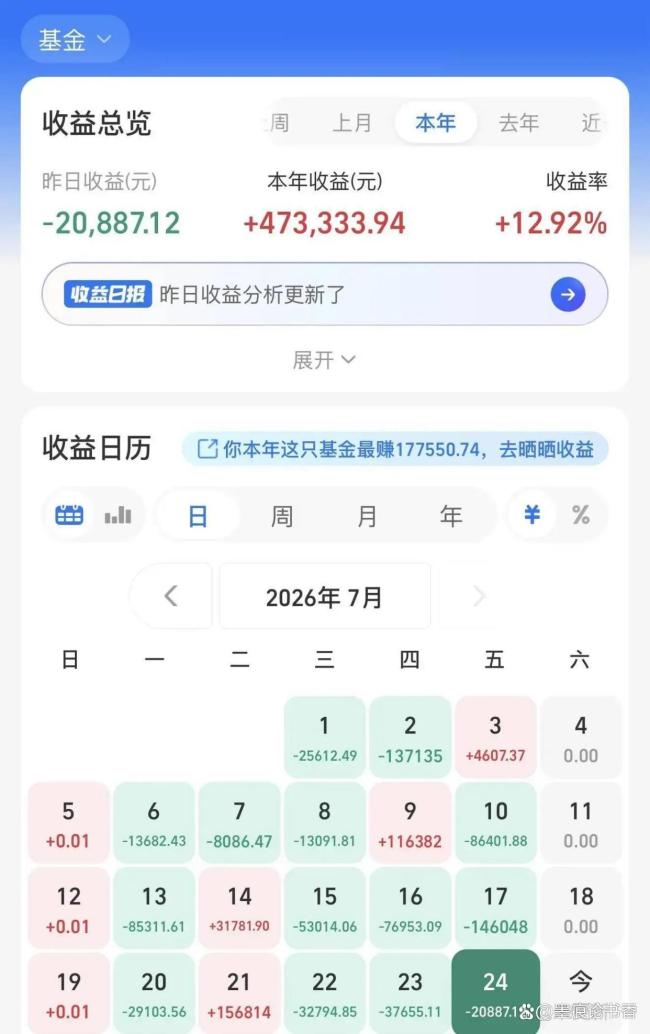Image resolution: width=650 pixels, height=1034 pixels.
Task: Switch calendar to 月 view
Action: [367, 516]
